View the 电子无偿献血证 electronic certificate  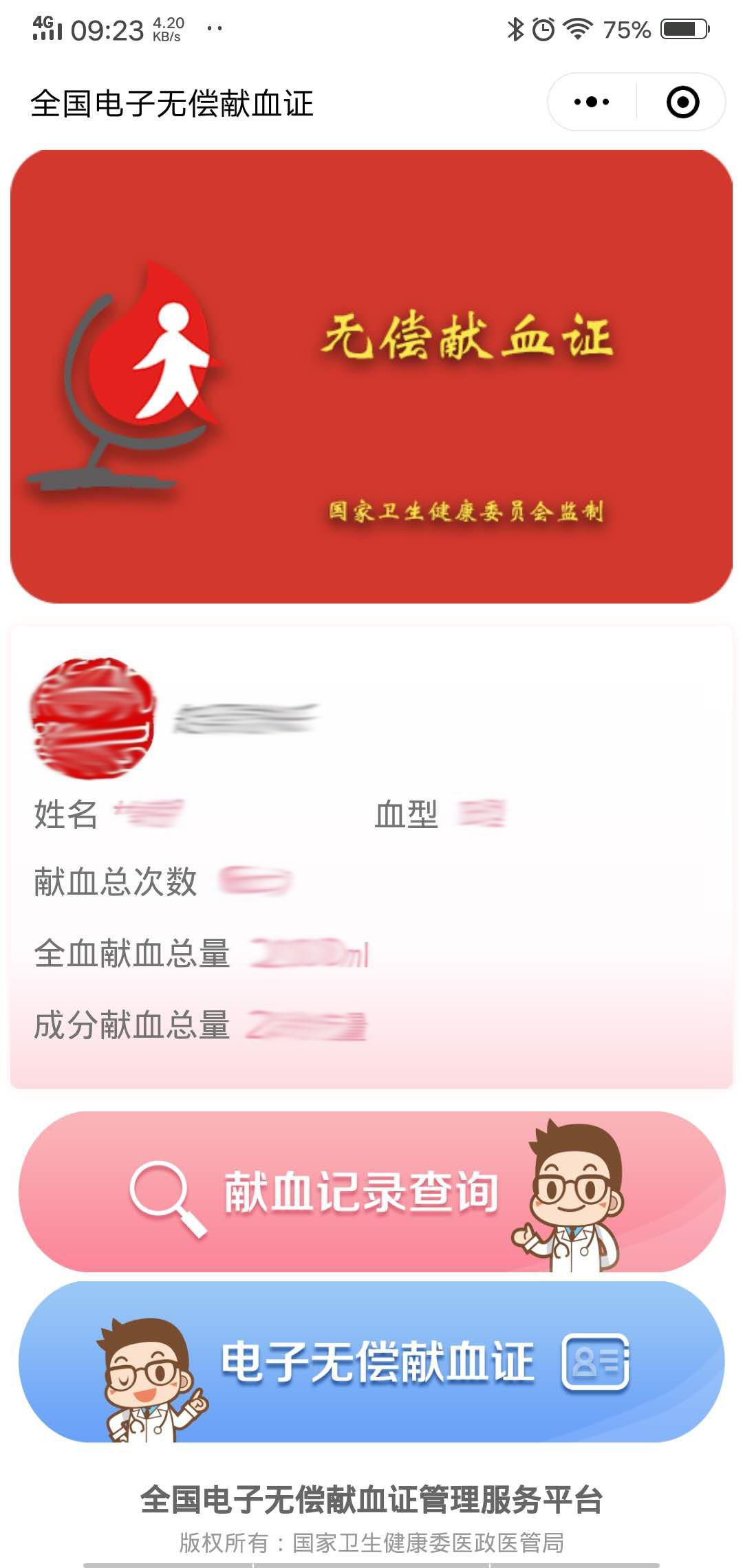[x=371, y=1362]
